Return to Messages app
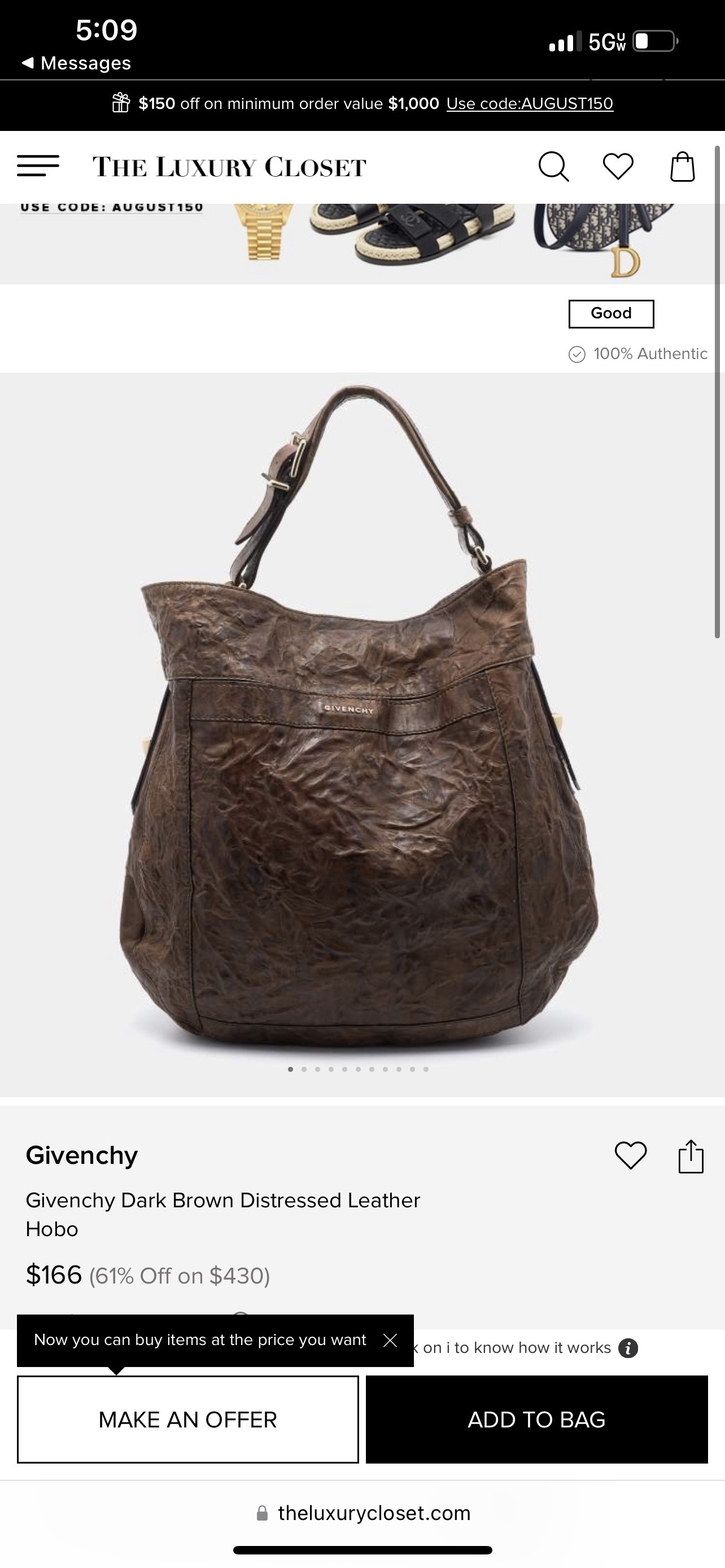This screenshot has height=1568, width=725. [x=76, y=63]
